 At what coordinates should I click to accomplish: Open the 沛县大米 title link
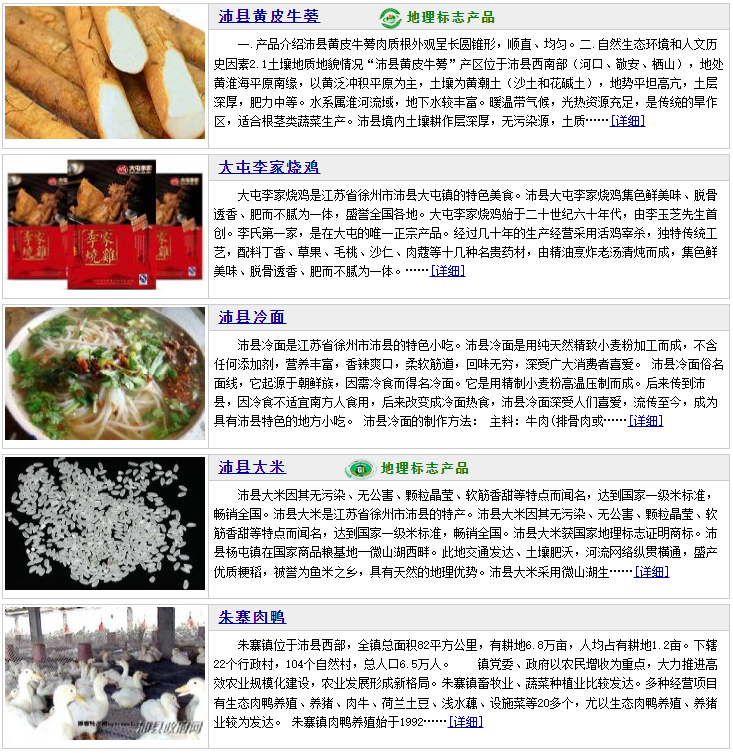pos(252,467)
